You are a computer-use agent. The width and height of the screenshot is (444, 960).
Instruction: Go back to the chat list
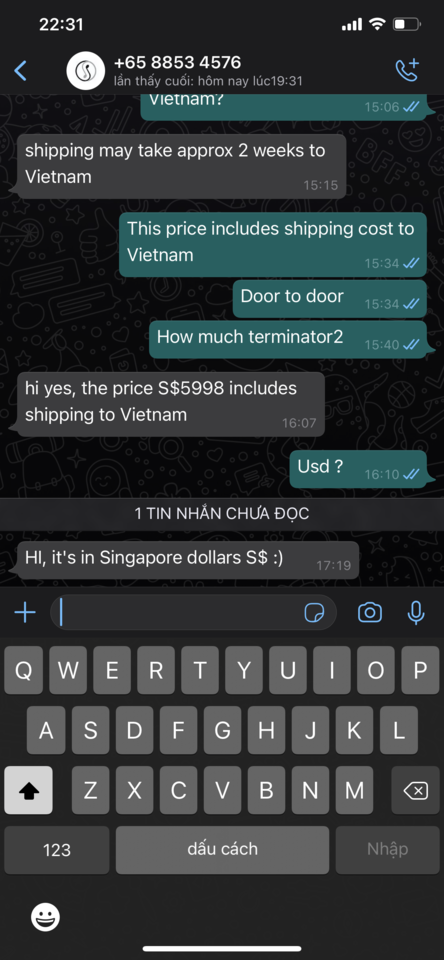click(x=20, y=70)
